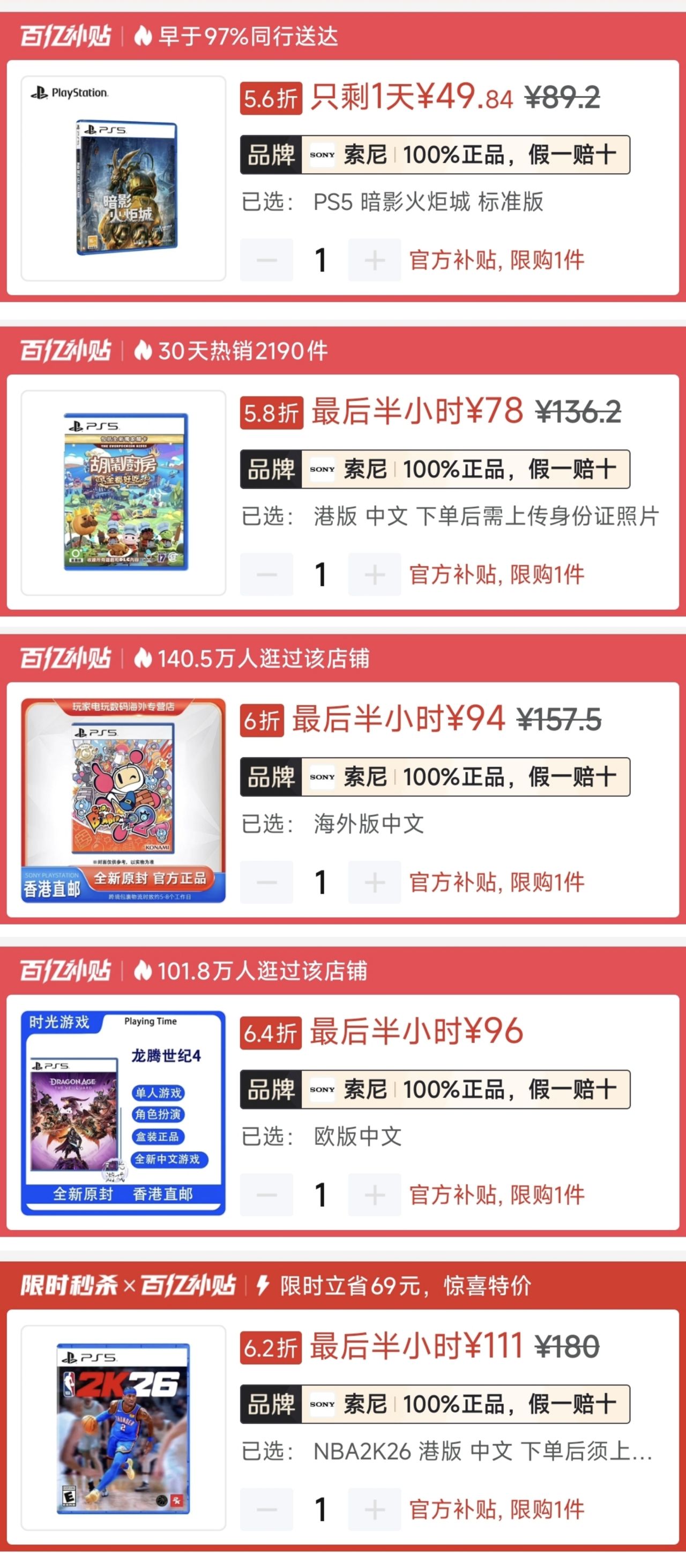Reduce quantity of the ¥78 港版 item
Screen dimensions: 686x1568
266,574
